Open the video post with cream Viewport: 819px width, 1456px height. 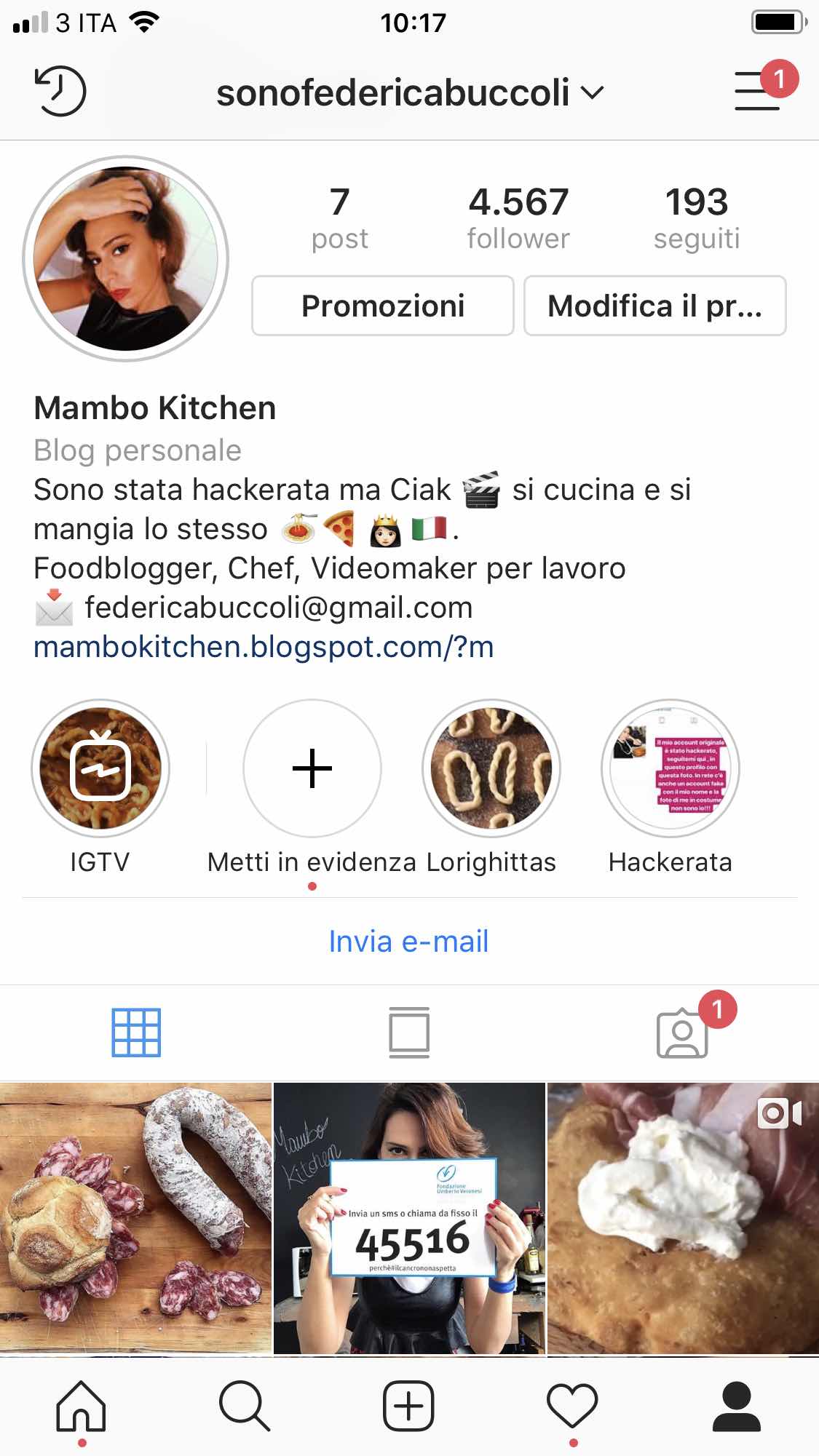click(683, 1217)
